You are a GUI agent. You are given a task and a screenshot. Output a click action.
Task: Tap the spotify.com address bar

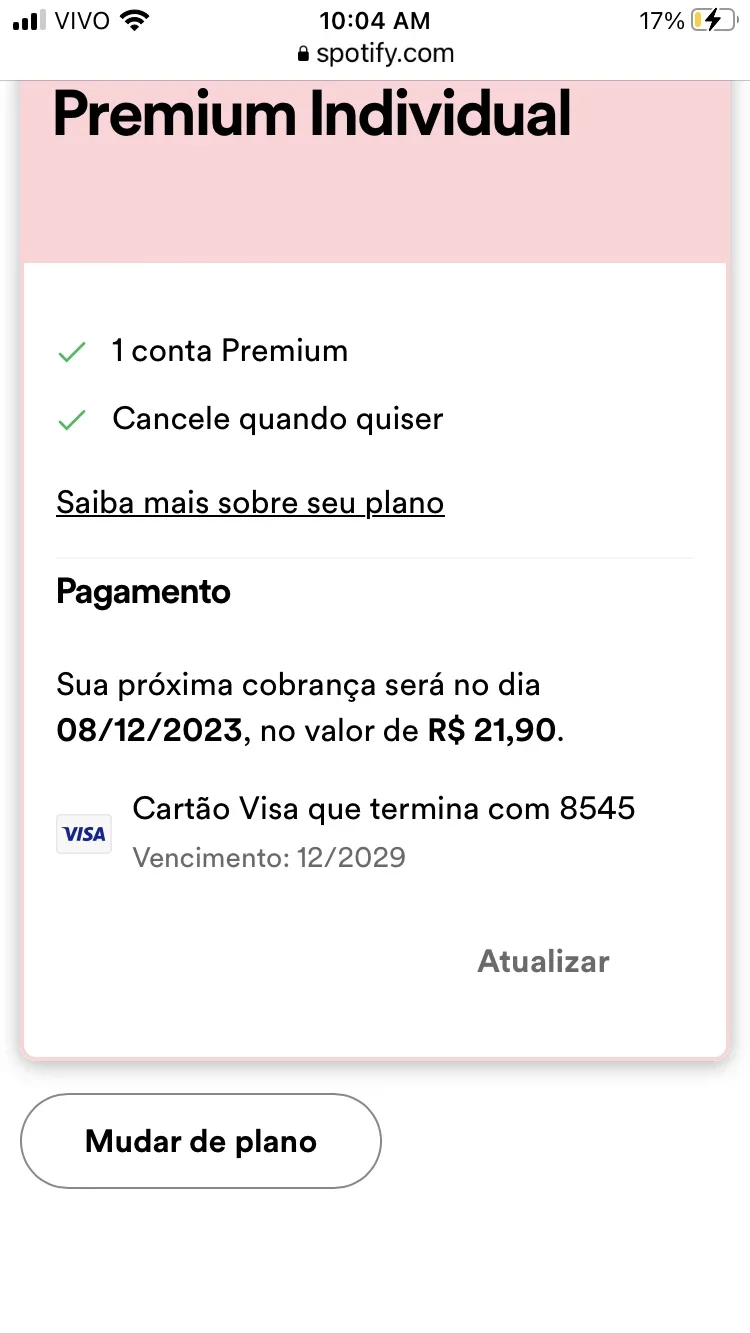375,54
